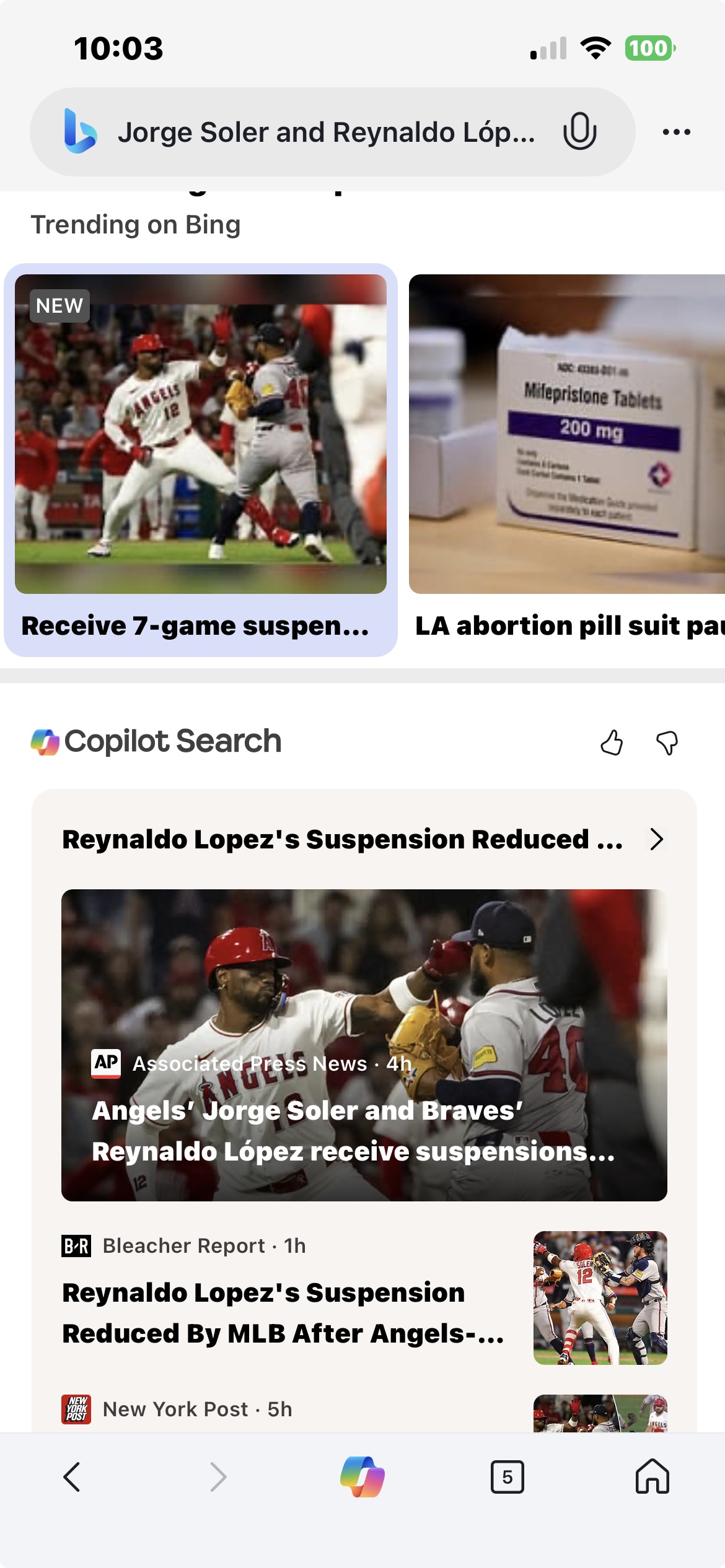Open the Associated Press News suspensions article

coord(364,1045)
